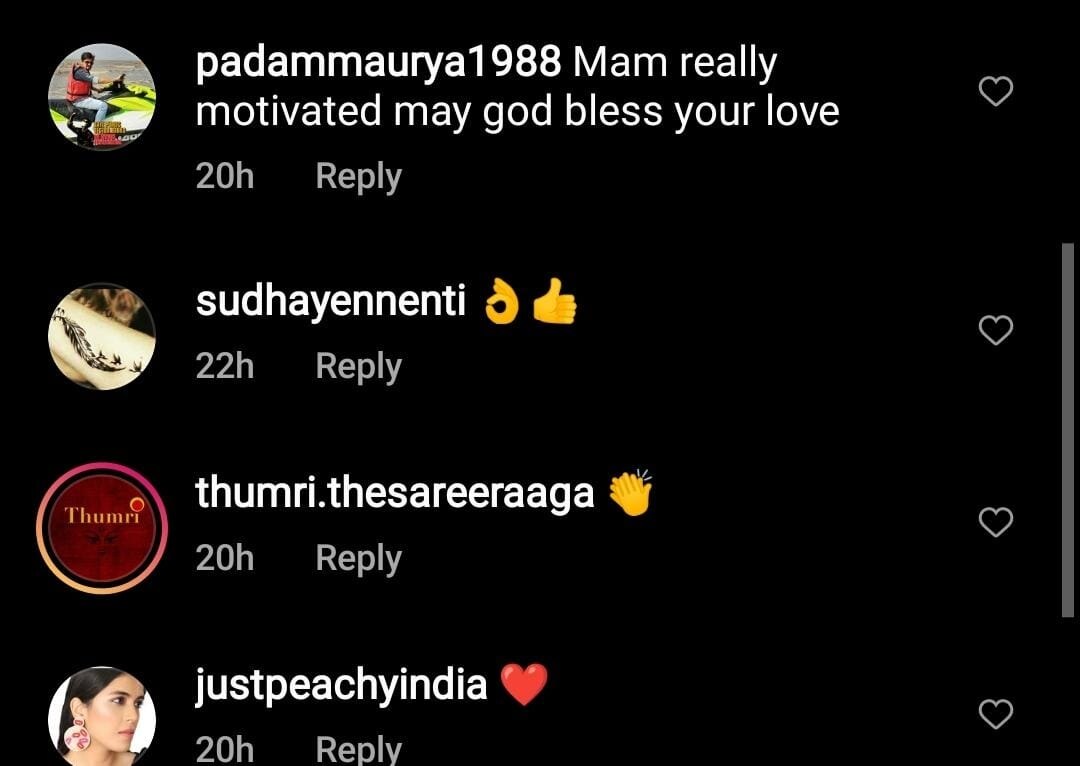Visit the thumri.thesareeraaga username link
This screenshot has width=1080, height=766.
[x=395, y=493]
